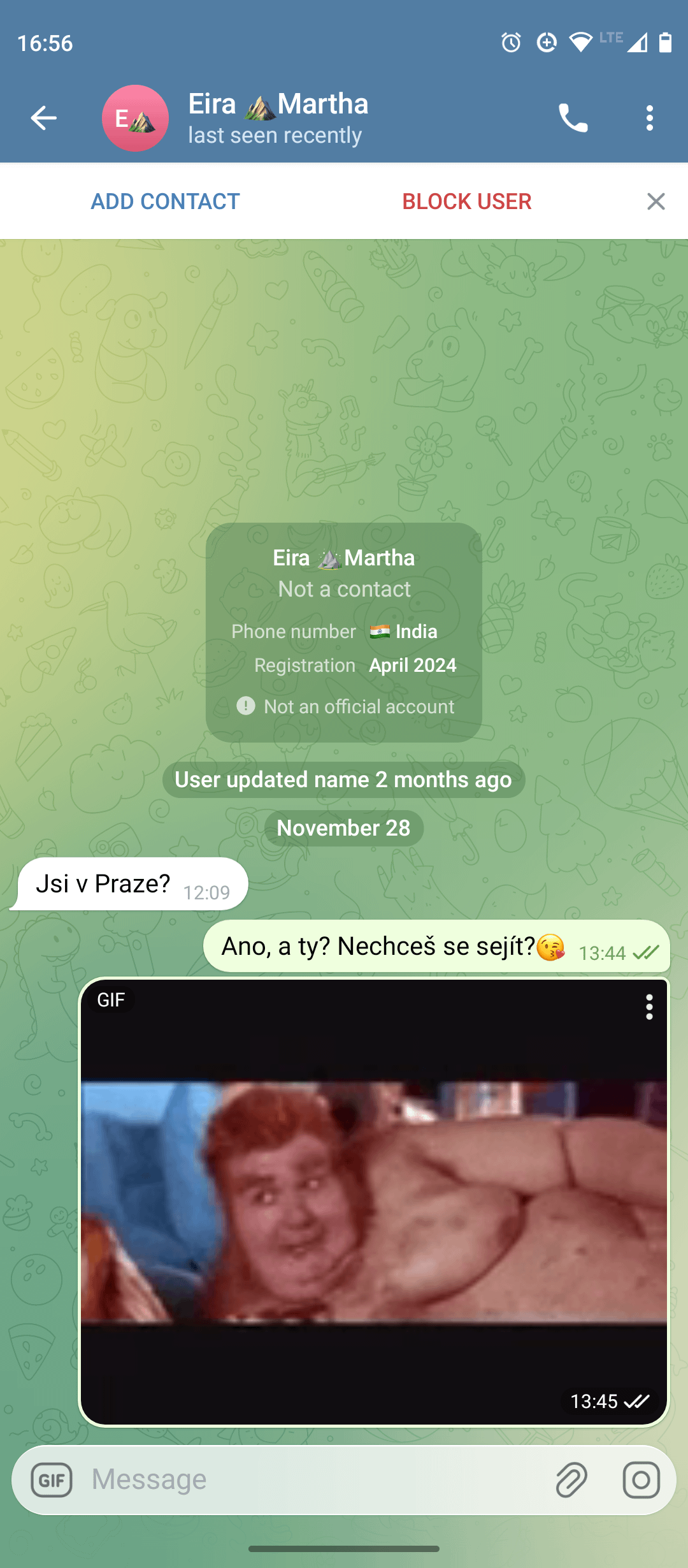This screenshot has width=688, height=1568.
Task: Focus the Message input field
Action: coord(312,1479)
